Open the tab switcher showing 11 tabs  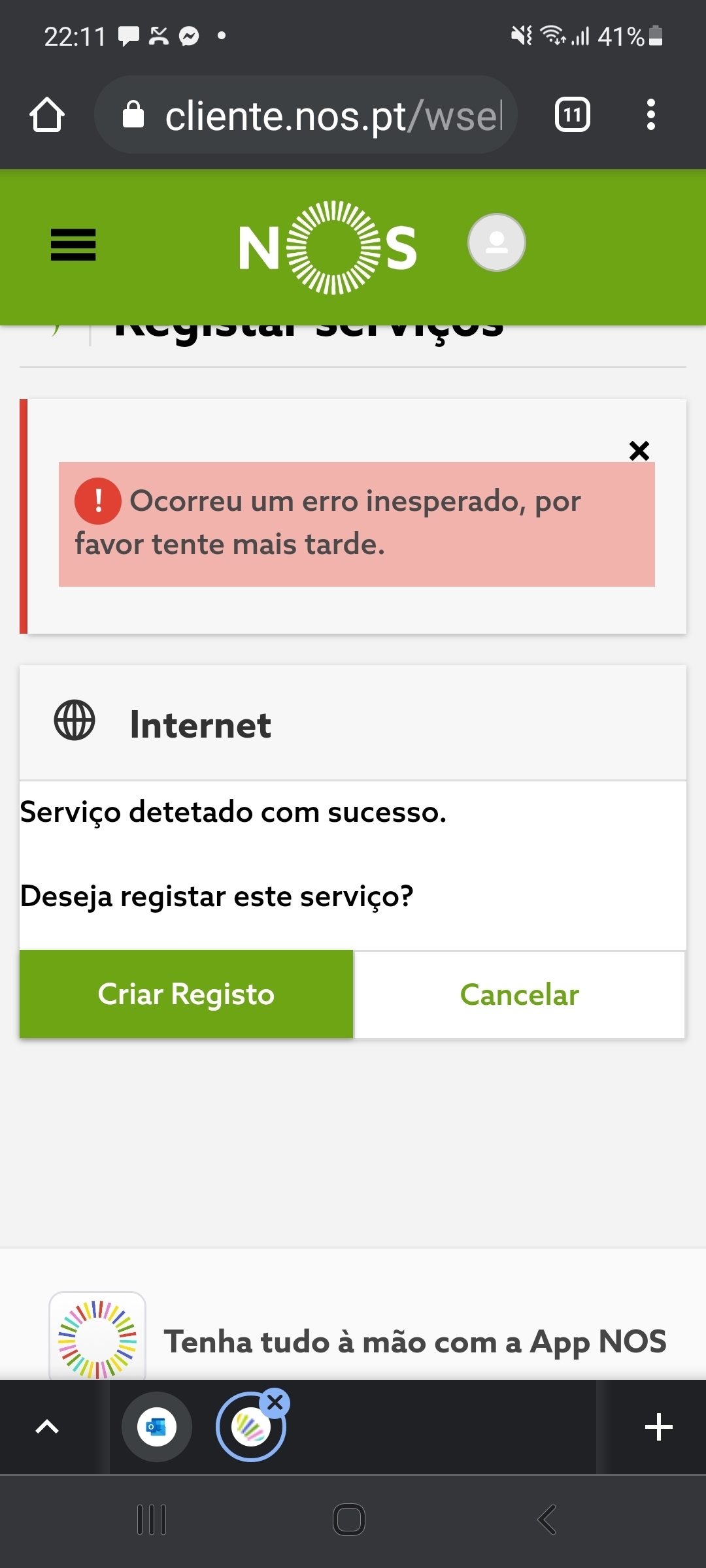tap(573, 115)
